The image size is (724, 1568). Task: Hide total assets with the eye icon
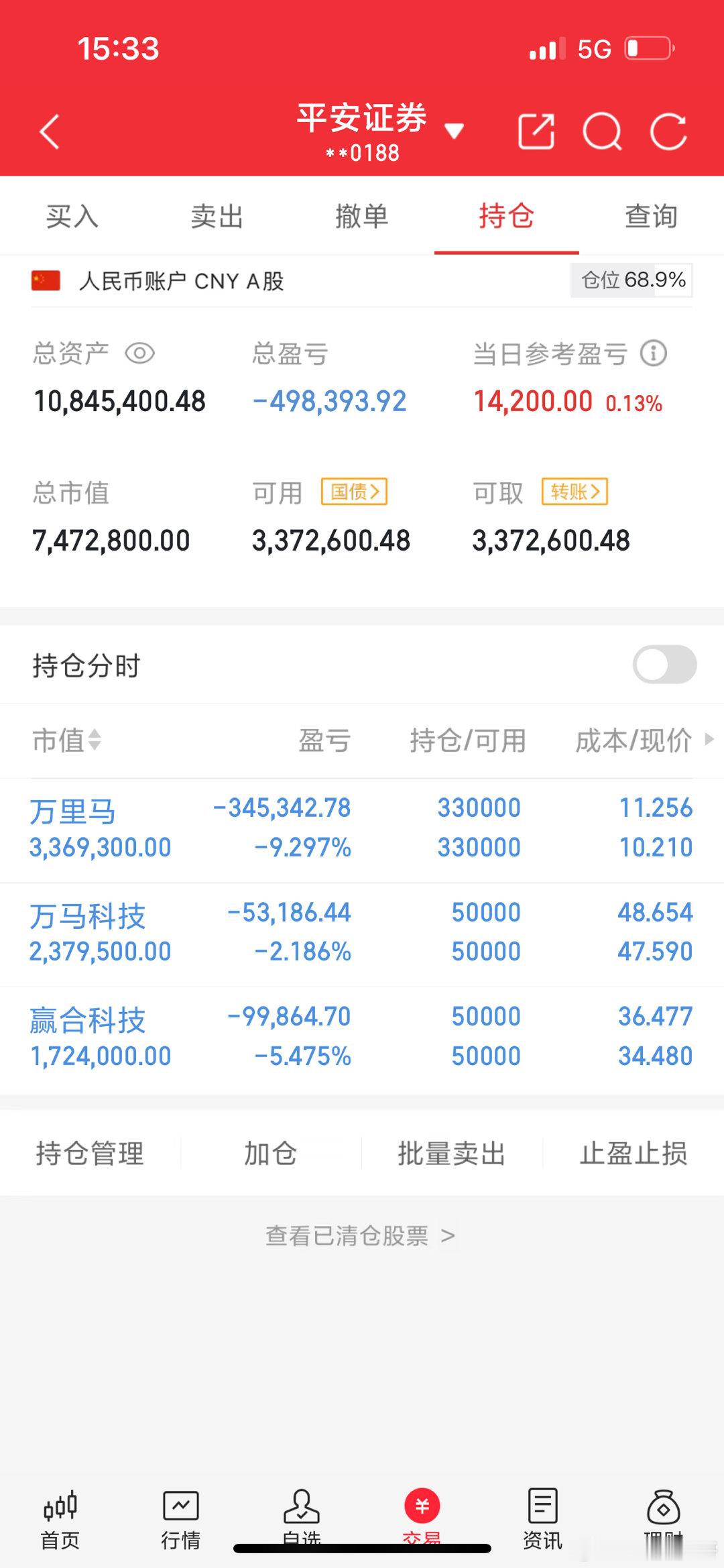140,353
